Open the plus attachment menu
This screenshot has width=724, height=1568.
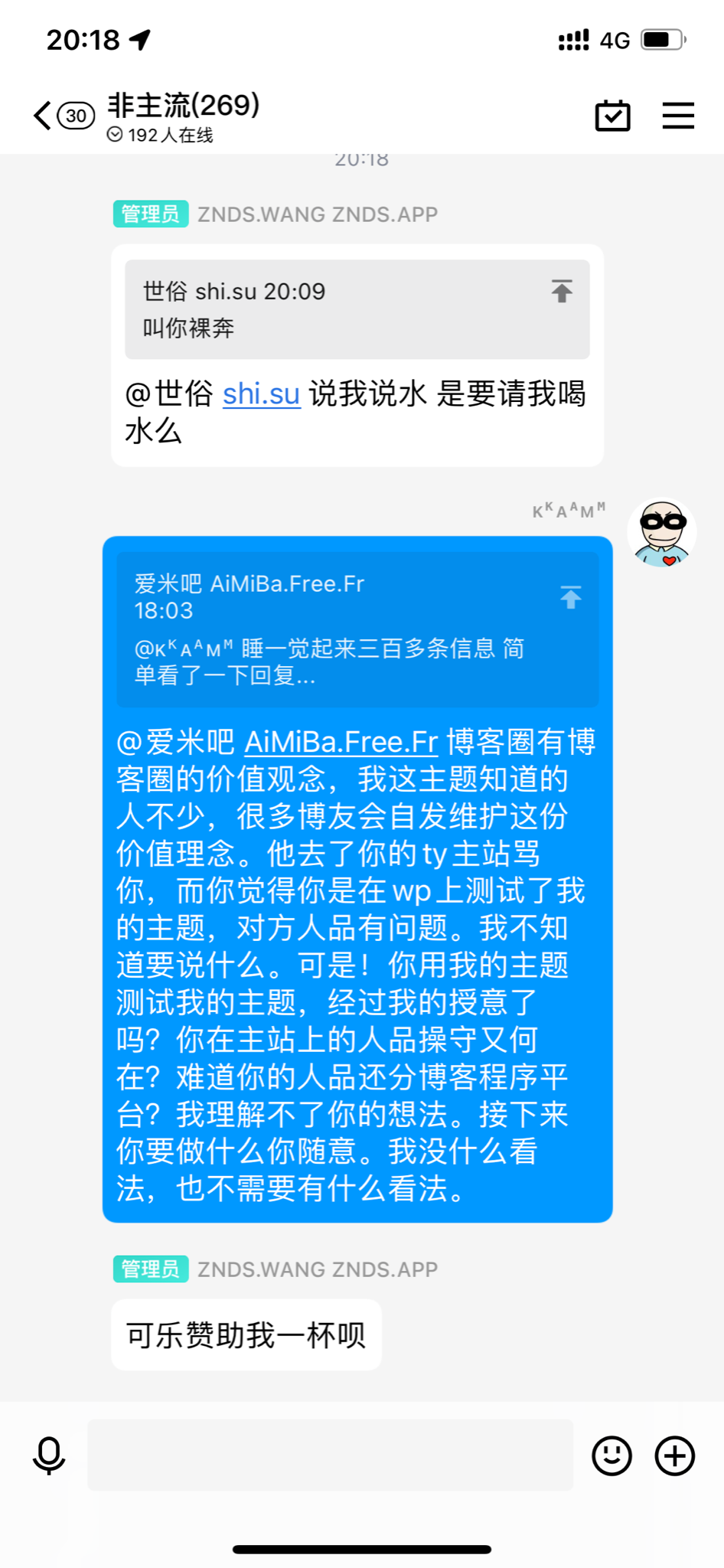(x=675, y=1455)
